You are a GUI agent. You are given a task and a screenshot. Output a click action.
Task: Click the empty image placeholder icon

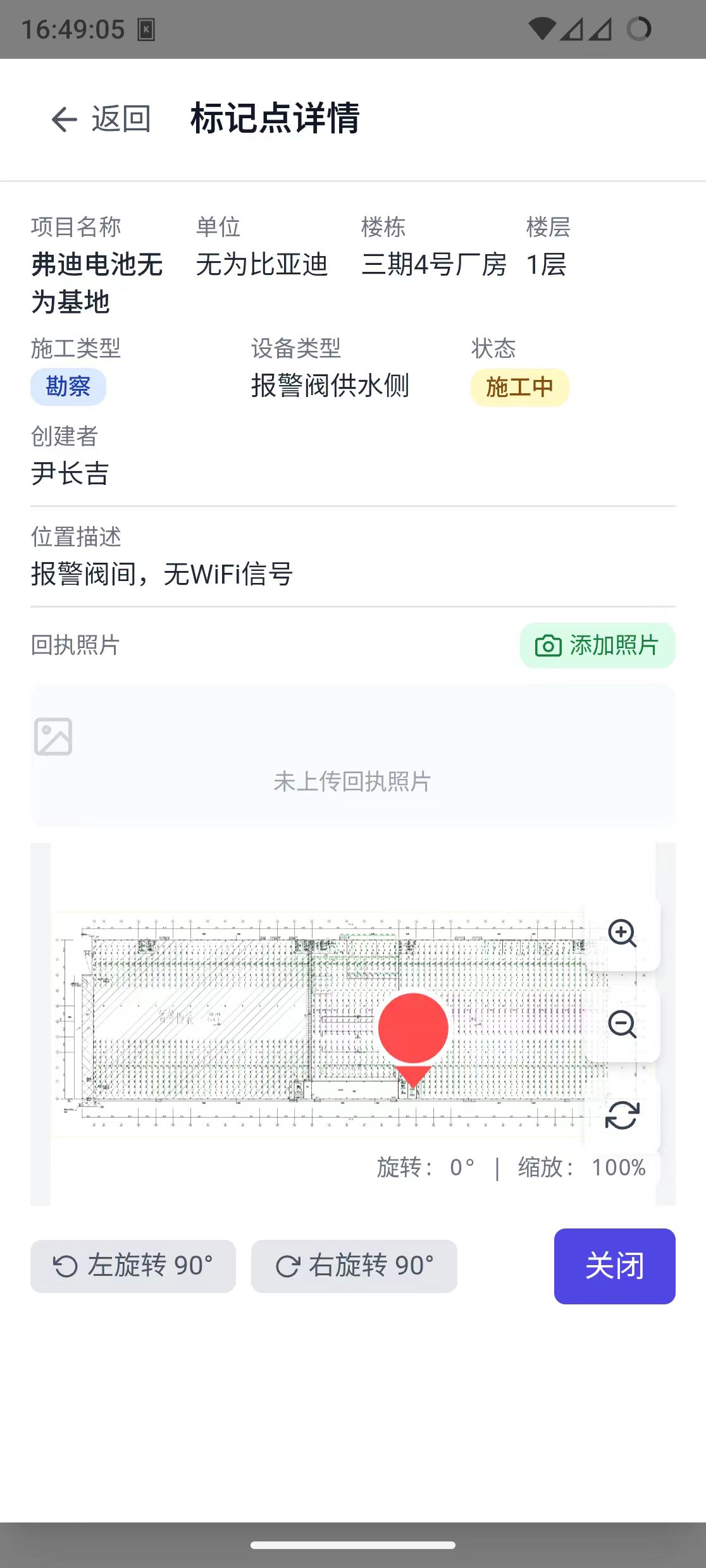[x=55, y=737]
